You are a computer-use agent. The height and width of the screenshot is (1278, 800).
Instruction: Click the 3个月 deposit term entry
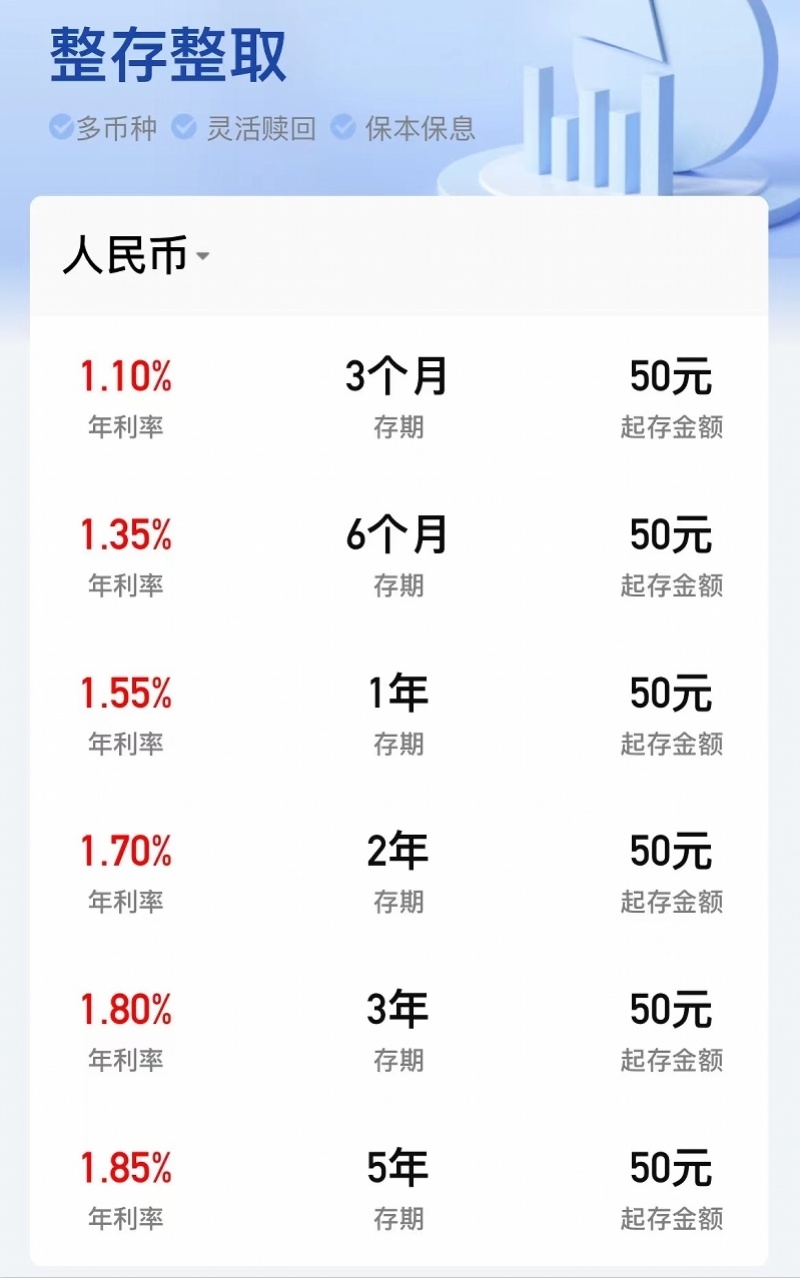click(x=400, y=378)
